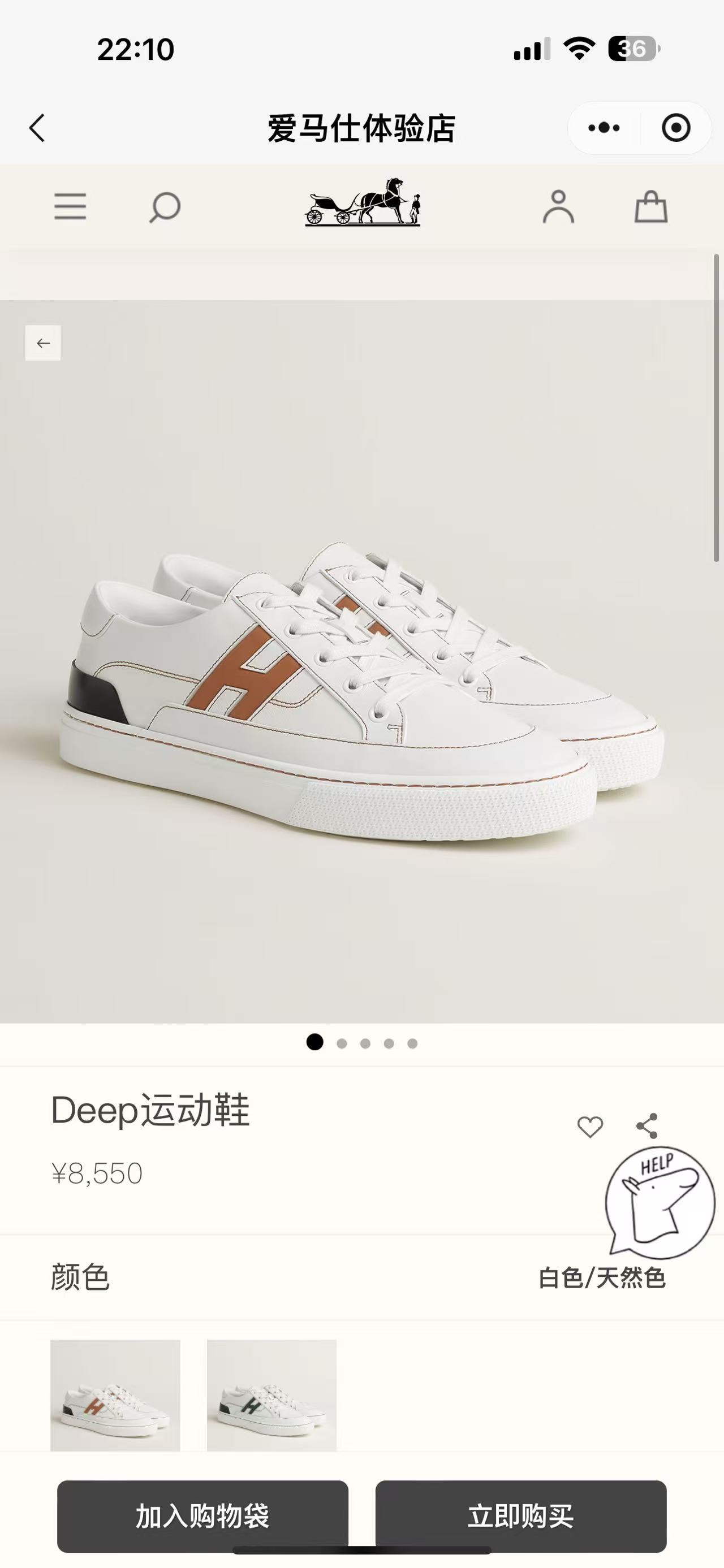Click the Hermès carriage logo

point(361,206)
